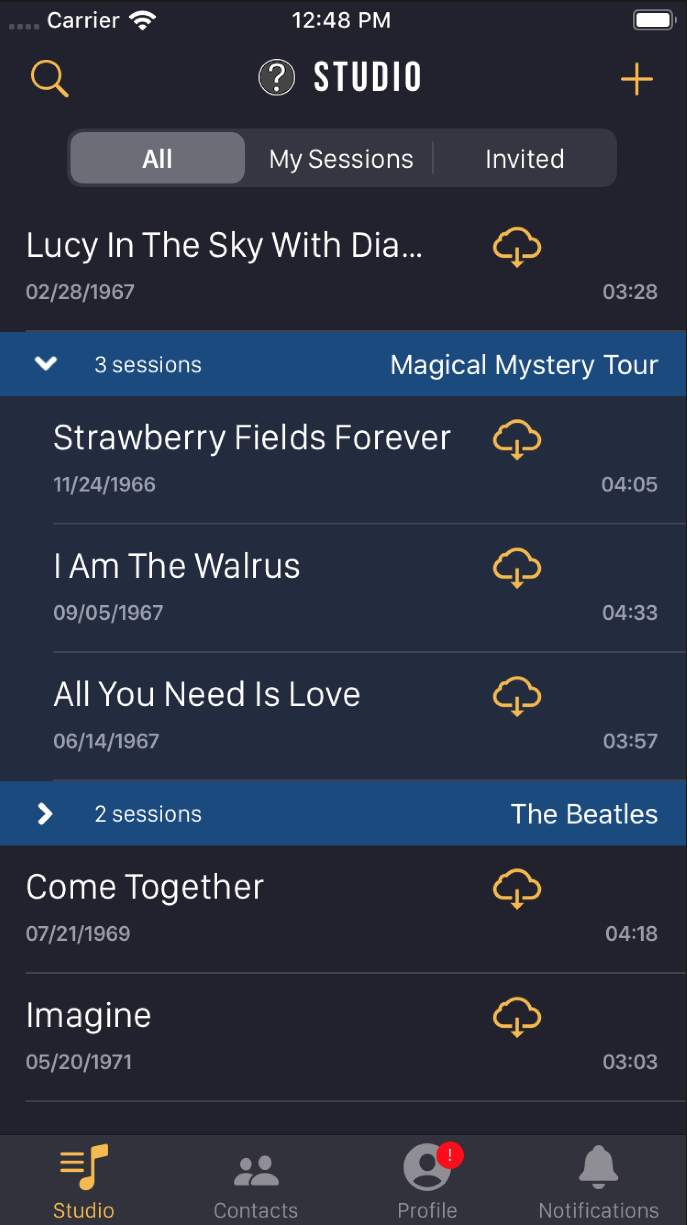This screenshot has width=687, height=1225.
Task: Open Lucy In The Sky With Diamonds session
Action: (343, 267)
